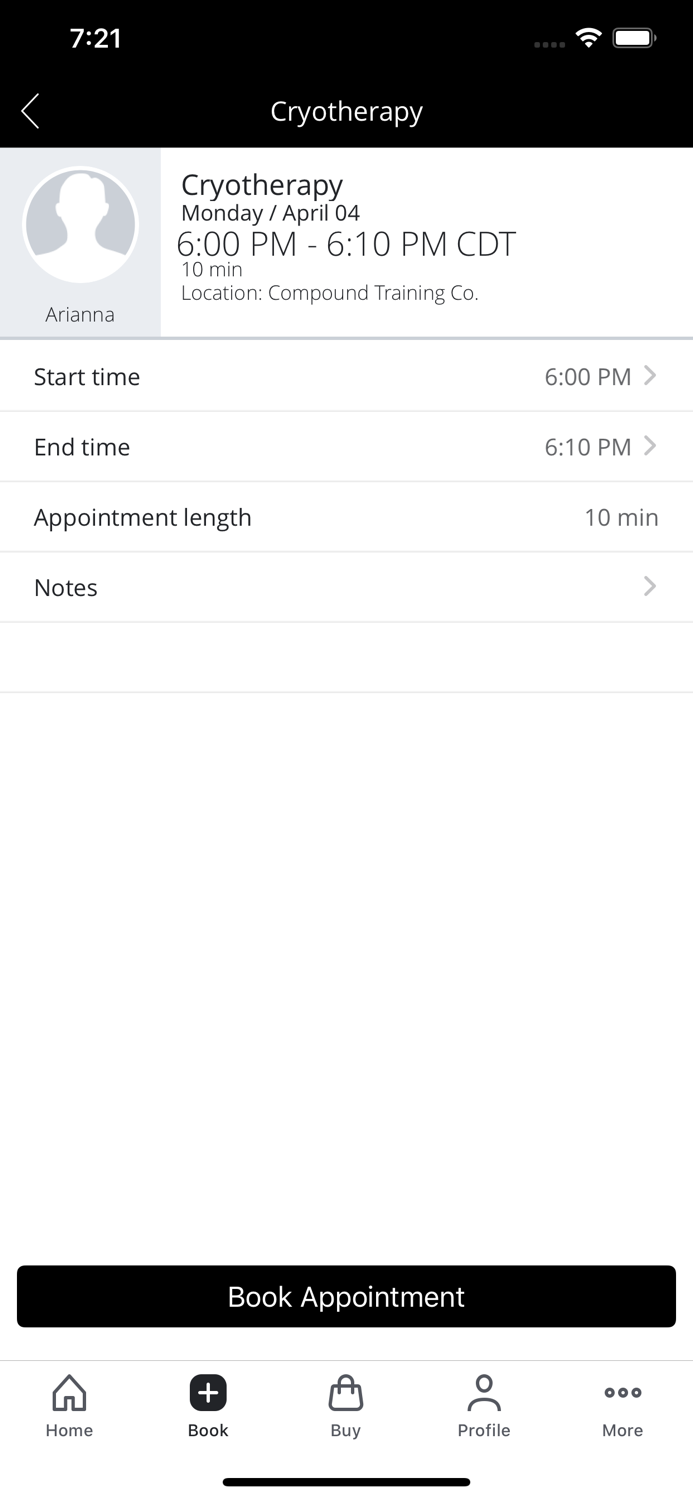Open the Notes row

click(x=346, y=587)
